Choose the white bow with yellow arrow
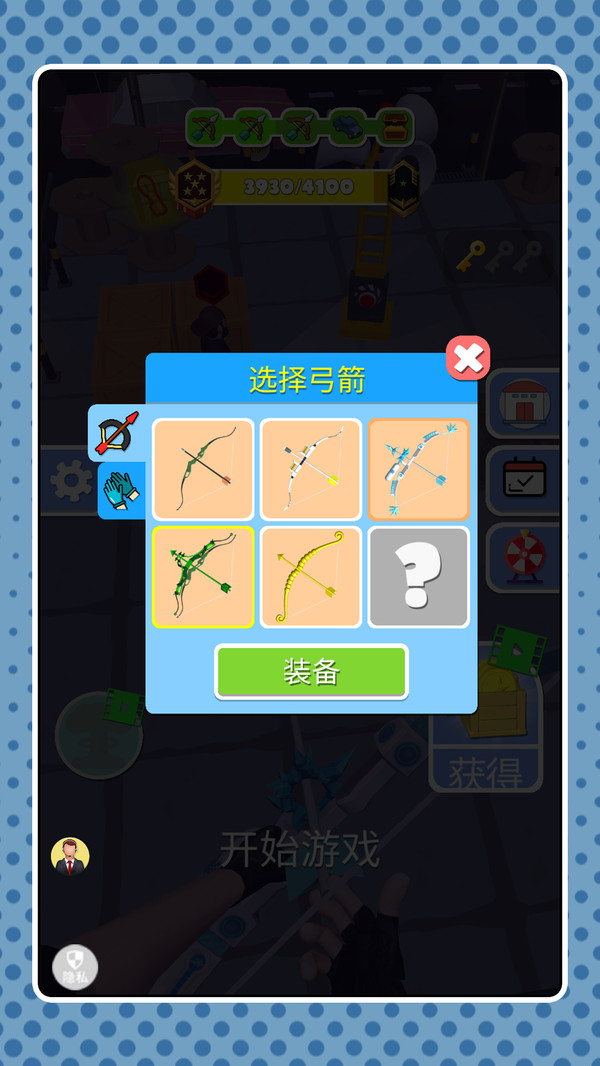This screenshot has height=1066, width=600. pos(311,469)
